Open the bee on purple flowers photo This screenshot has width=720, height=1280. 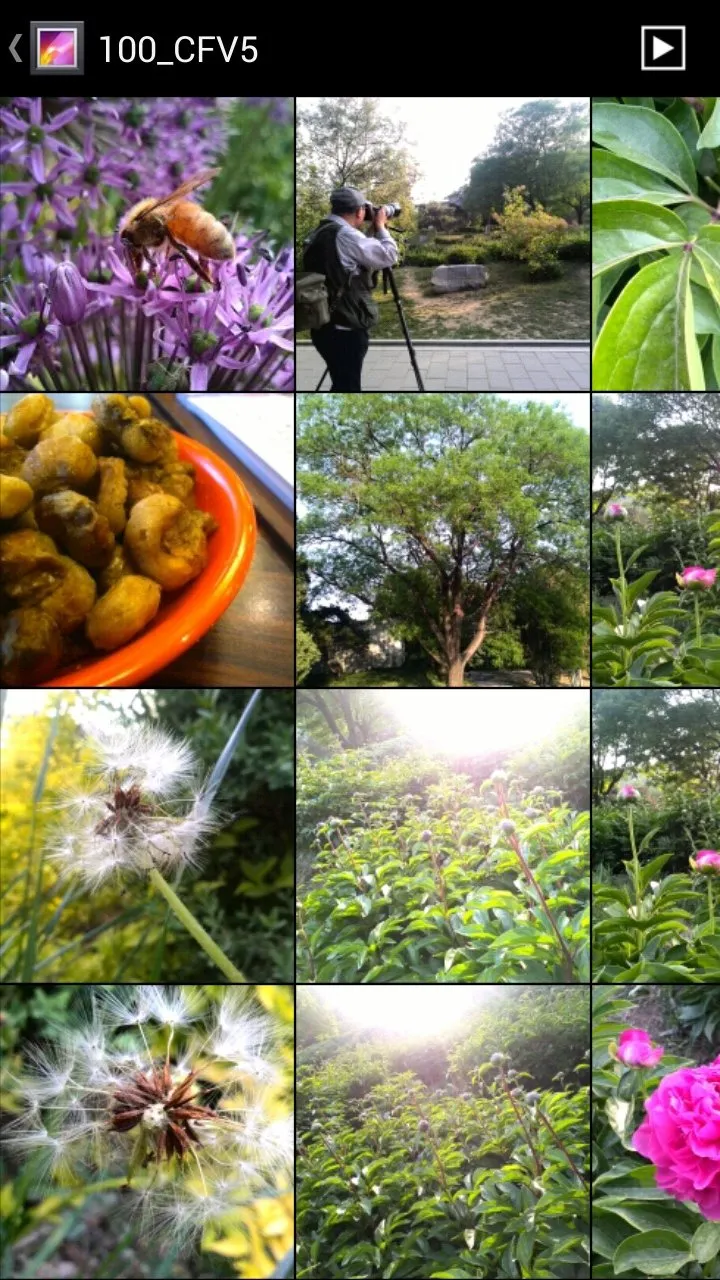(x=147, y=243)
